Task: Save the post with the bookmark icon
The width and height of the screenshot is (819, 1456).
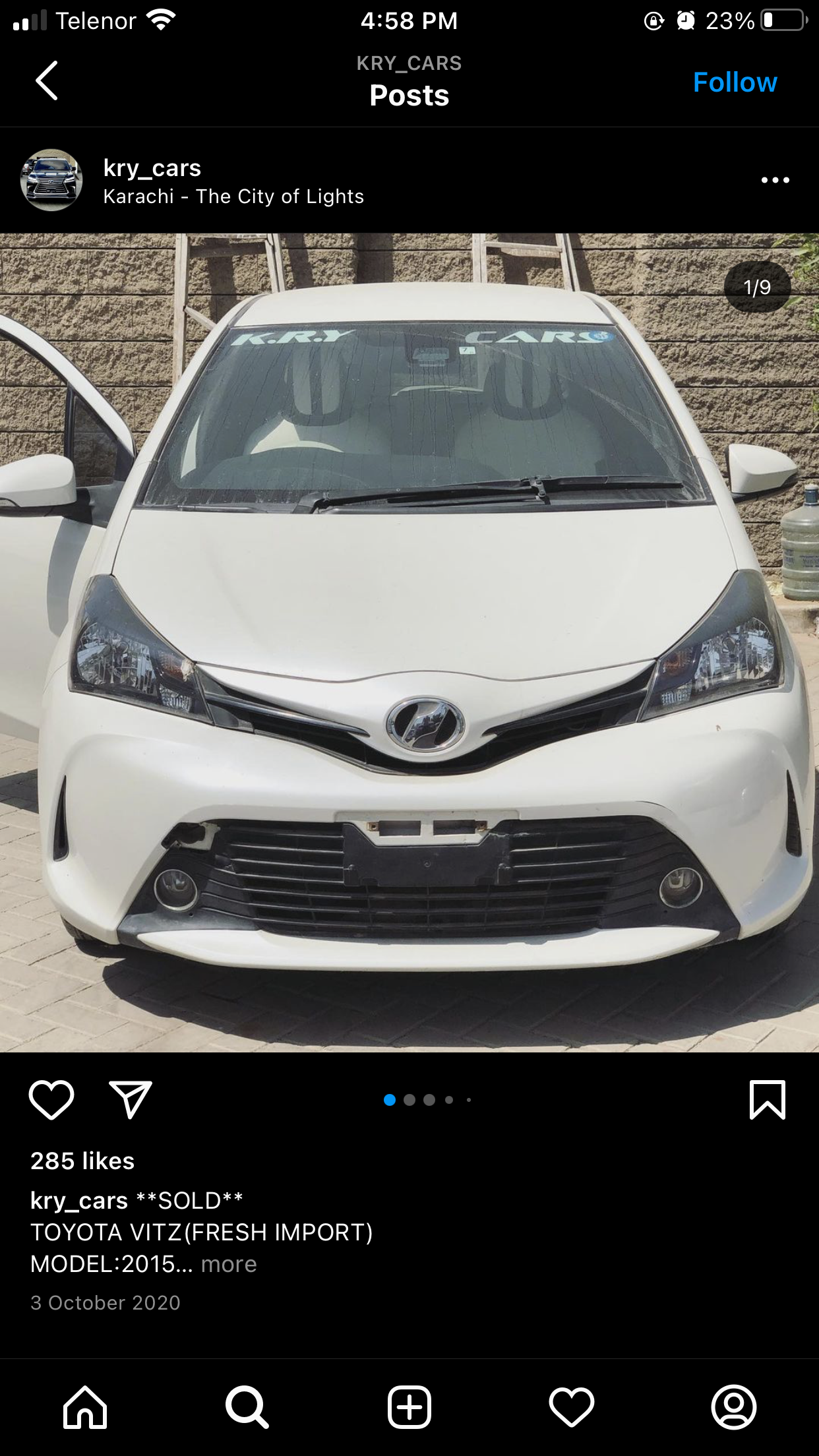Action: point(768,1099)
